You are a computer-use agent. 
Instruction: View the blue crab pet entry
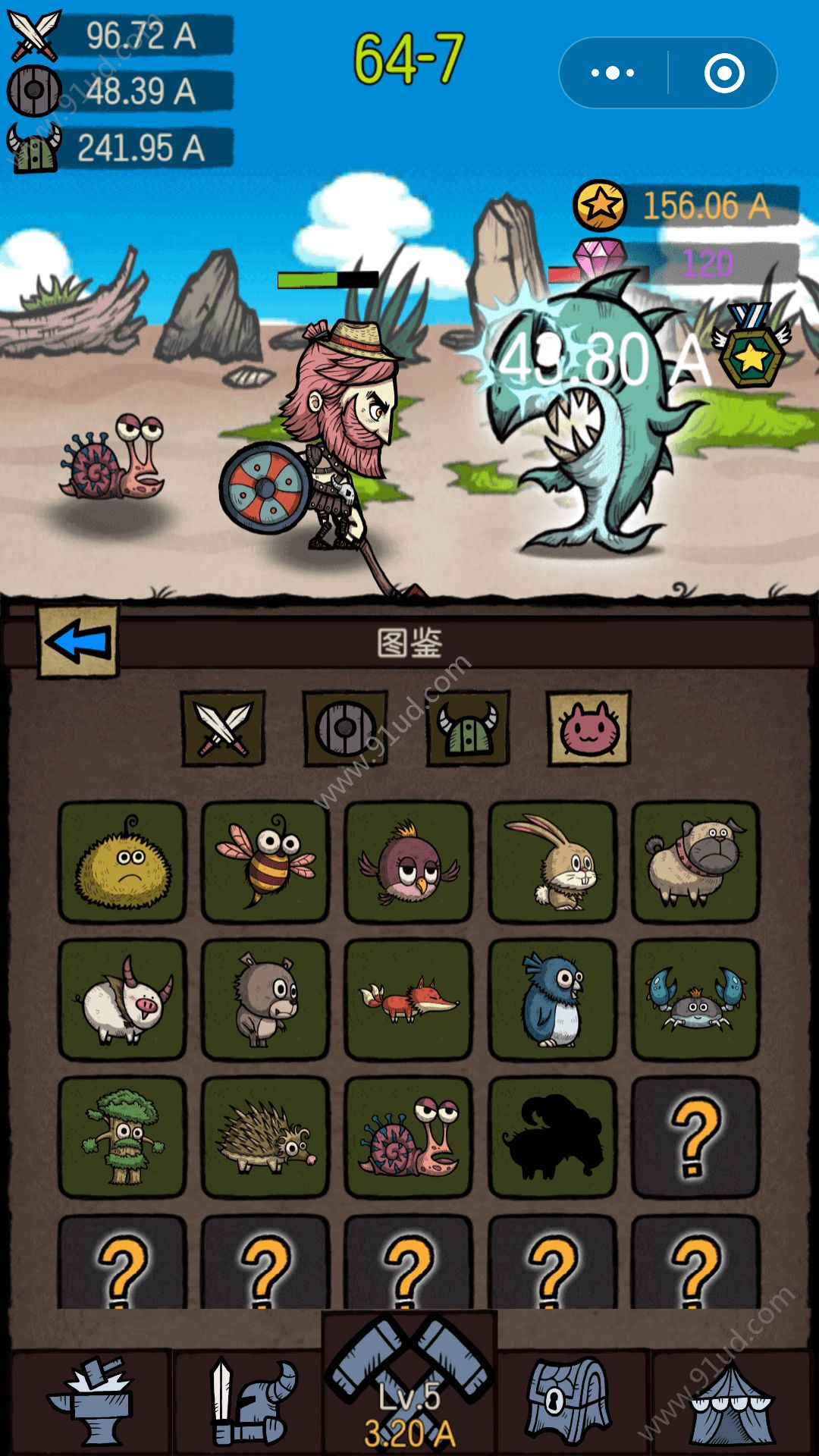pyautogui.click(x=695, y=999)
